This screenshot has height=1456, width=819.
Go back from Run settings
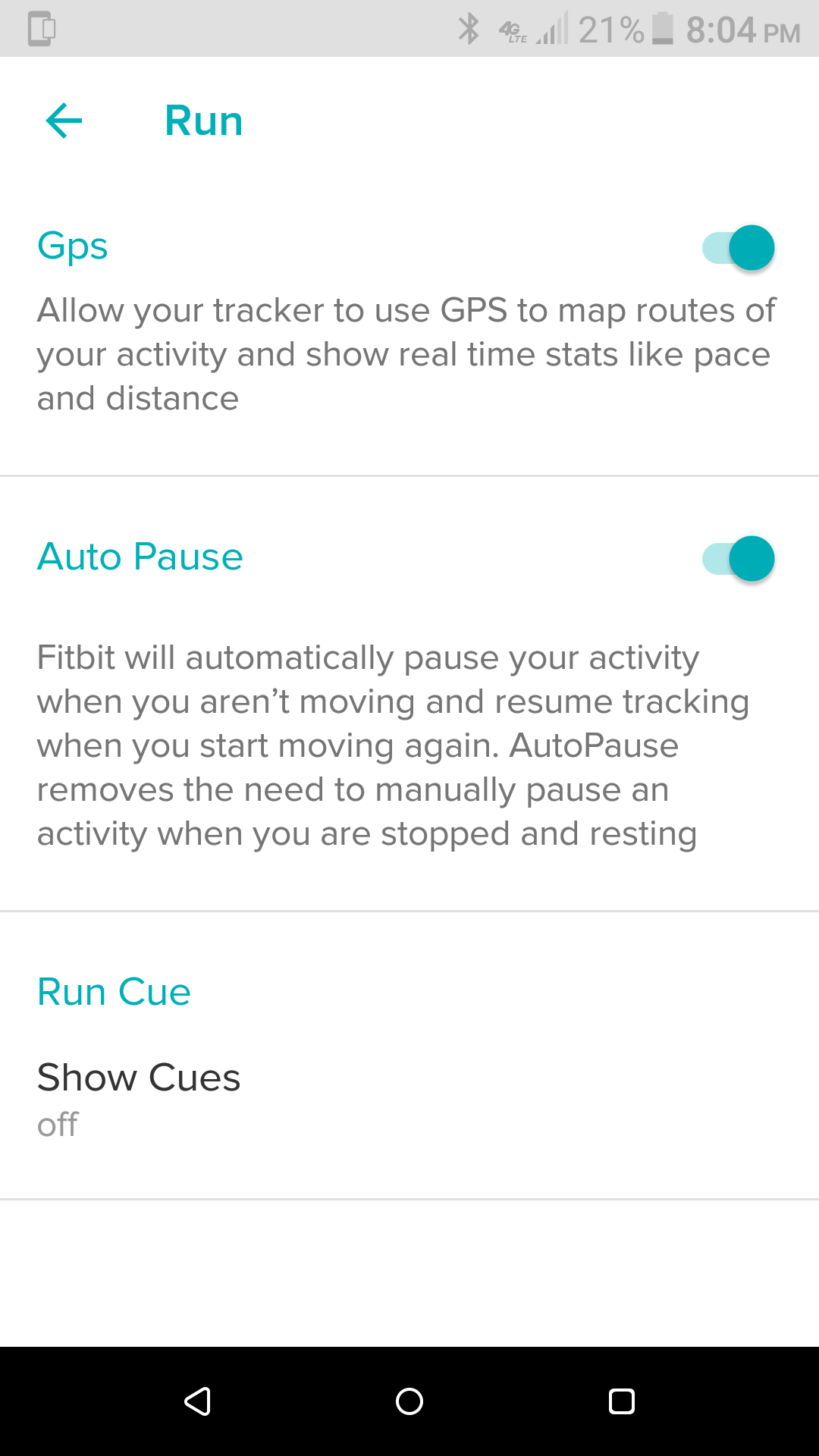pyautogui.click(x=64, y=121)
